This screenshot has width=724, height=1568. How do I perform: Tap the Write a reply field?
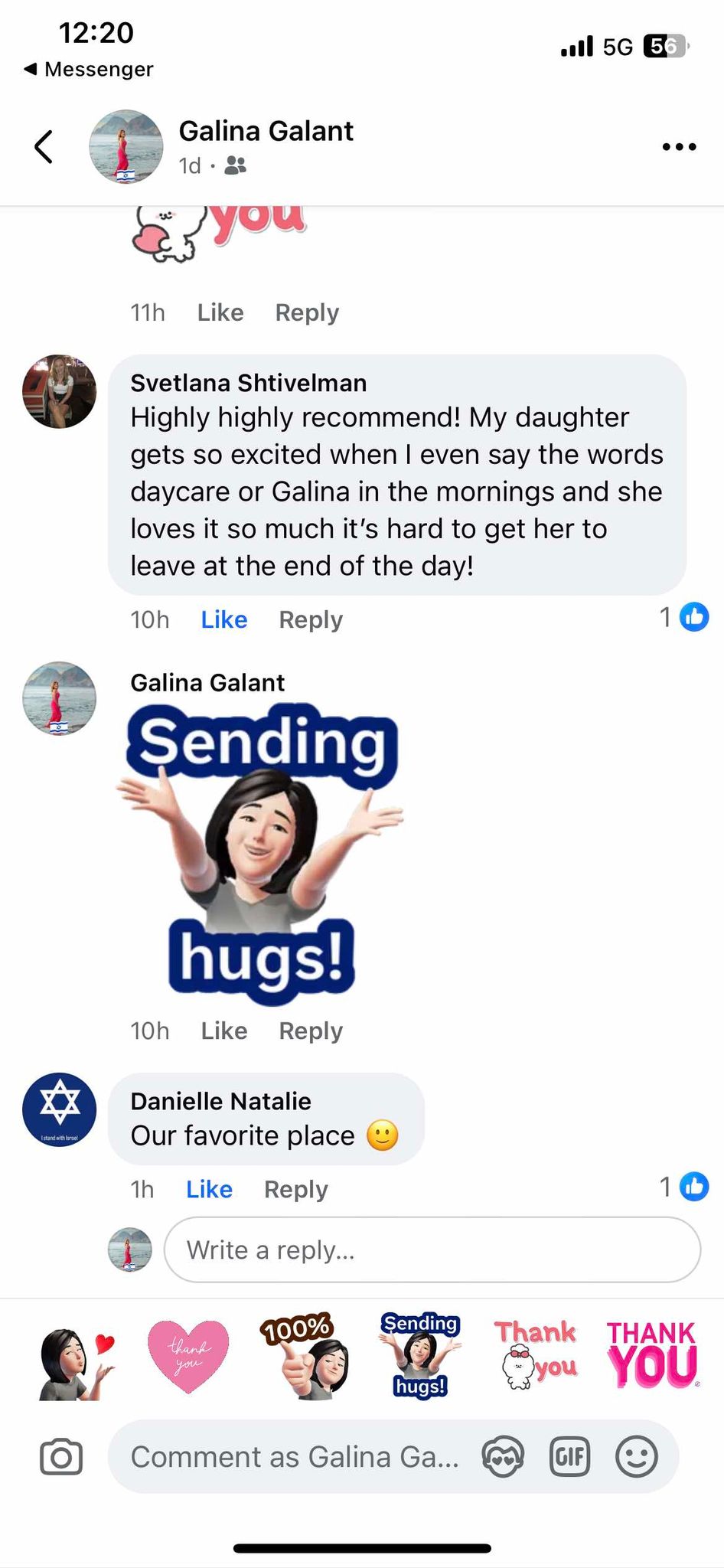coord(432,1249)
